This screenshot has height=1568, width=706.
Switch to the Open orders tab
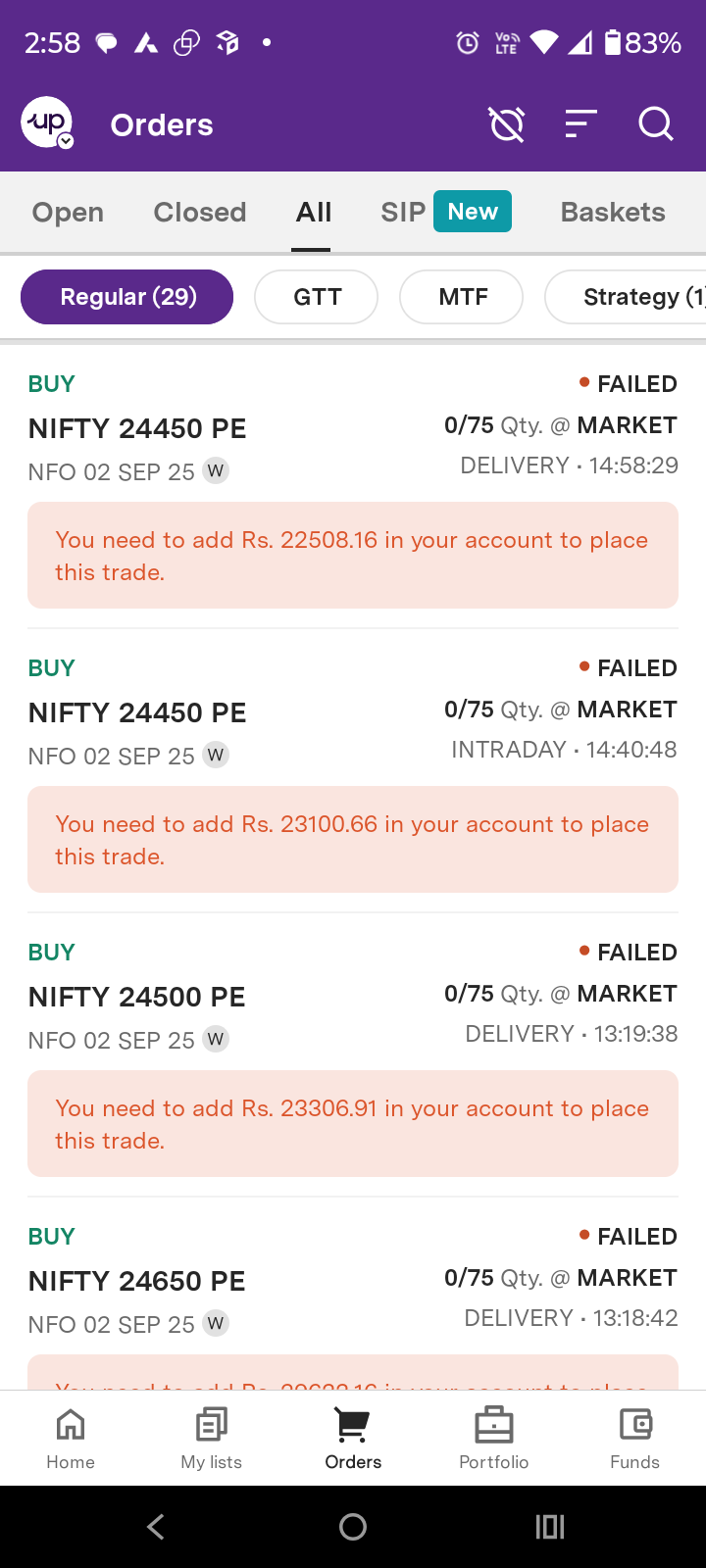point(68,212)
